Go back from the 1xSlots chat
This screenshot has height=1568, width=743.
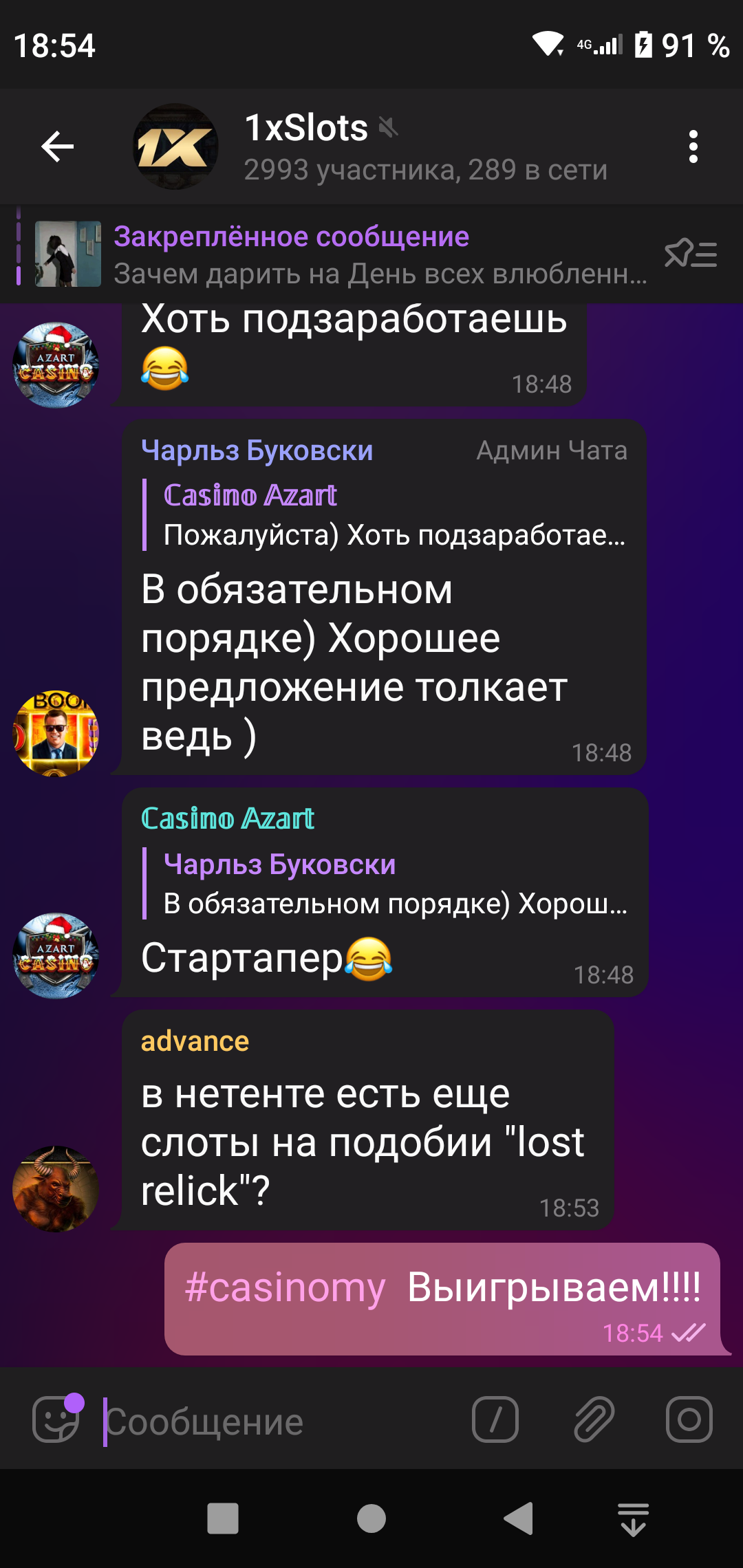pos(58,146)
